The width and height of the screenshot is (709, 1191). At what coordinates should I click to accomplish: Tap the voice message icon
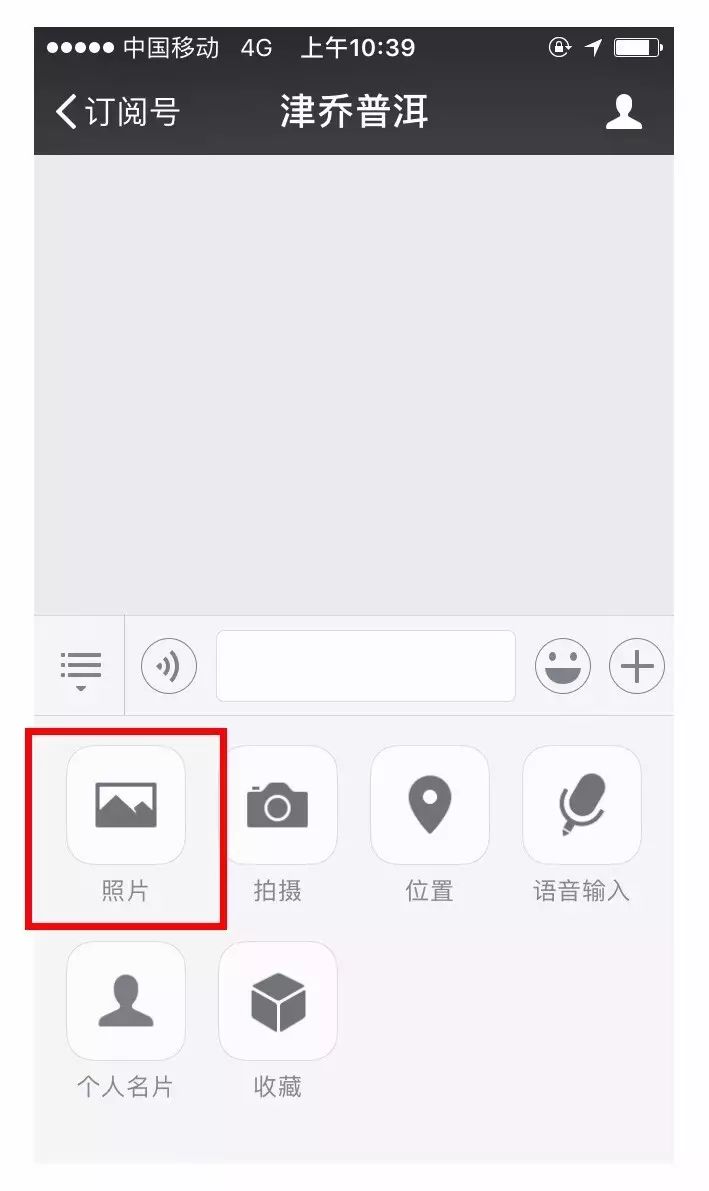coord(169,666)
